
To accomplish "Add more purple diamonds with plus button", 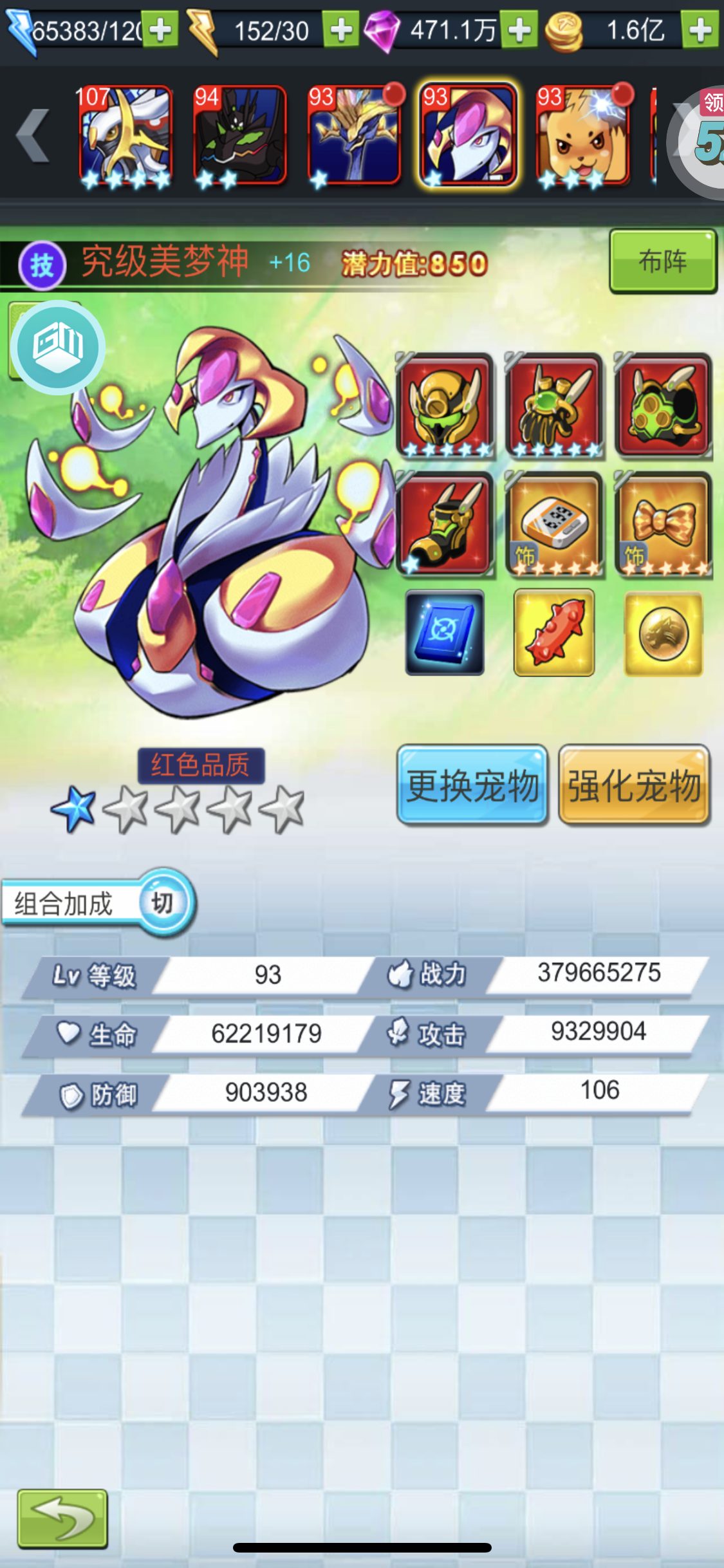I will coord(519,30).
